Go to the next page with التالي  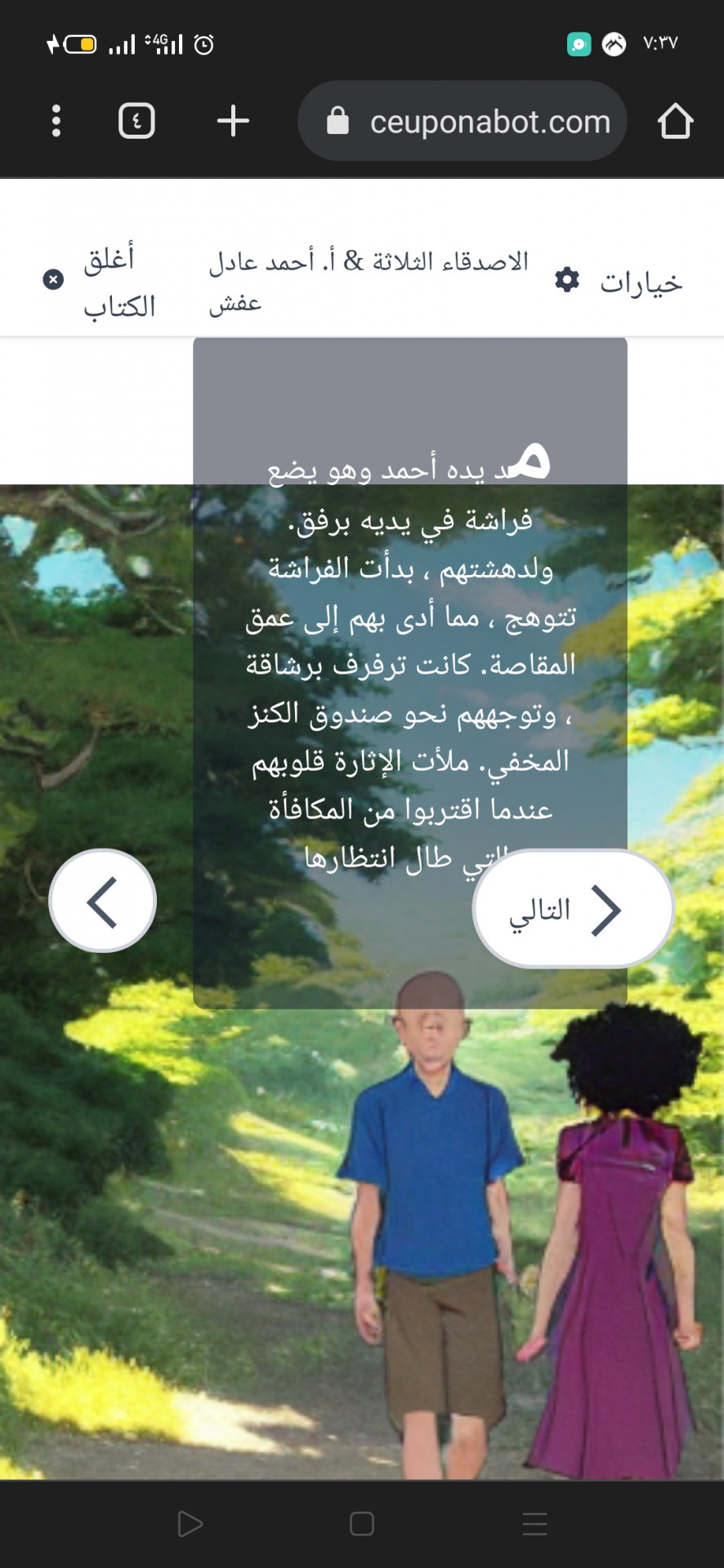[x=572, y=909]
